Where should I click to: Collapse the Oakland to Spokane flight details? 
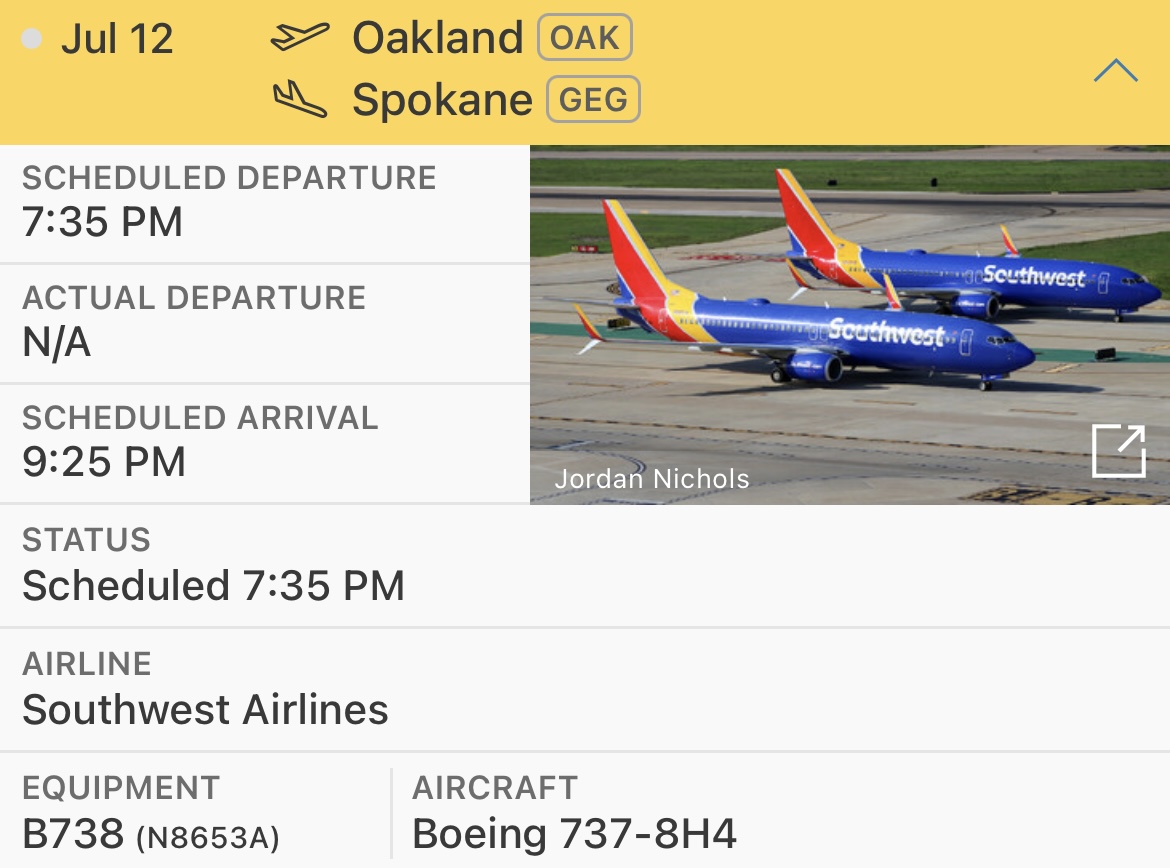coord(1115,72)
